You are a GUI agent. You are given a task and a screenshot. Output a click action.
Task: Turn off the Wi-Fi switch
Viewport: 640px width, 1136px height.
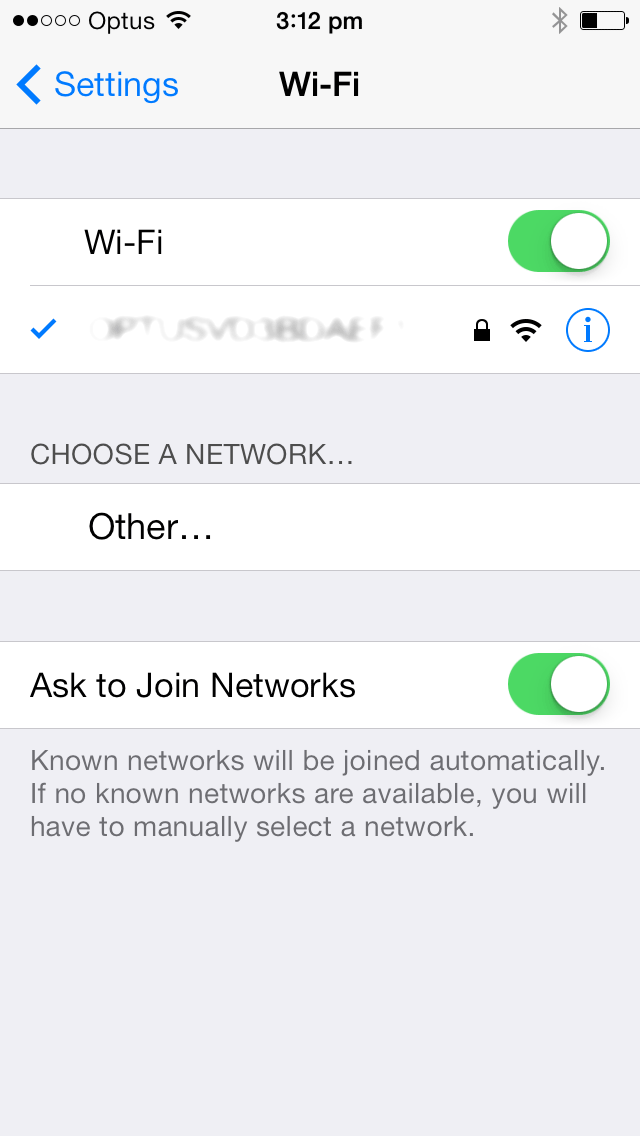559,241
